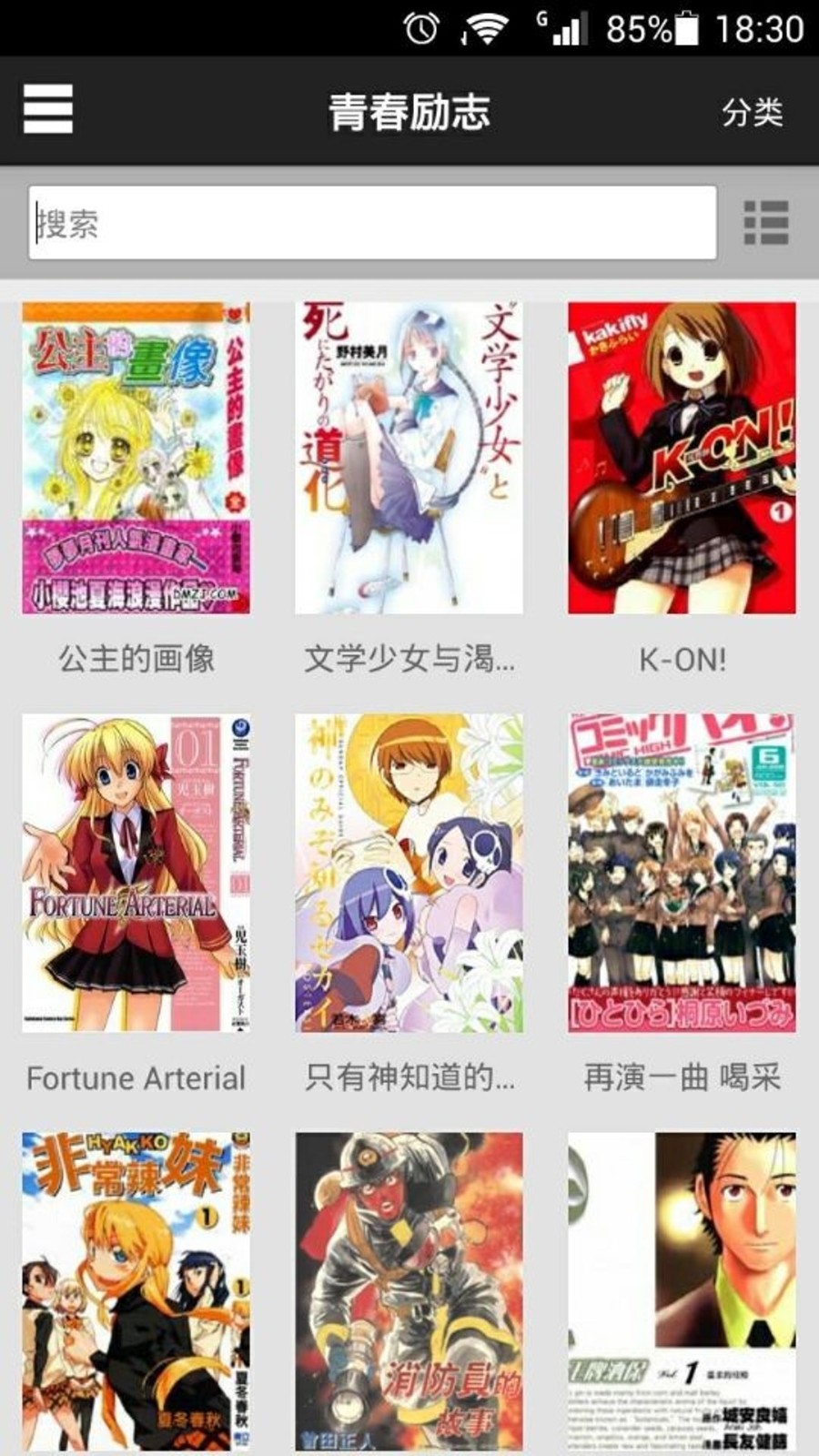819x1456 pixels.
Task: Tap the 搜索 search field
Action: coord(372,223)
